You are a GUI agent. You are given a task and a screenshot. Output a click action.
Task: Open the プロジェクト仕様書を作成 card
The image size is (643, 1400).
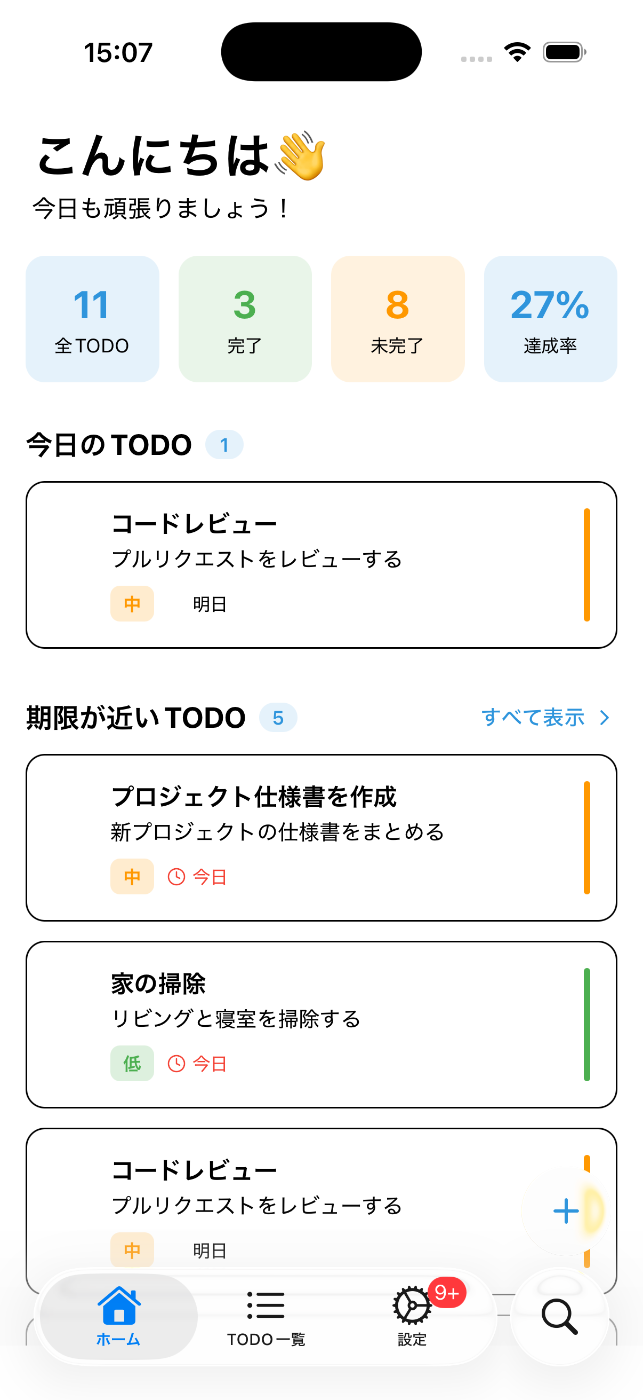click(x=321, y=837)
